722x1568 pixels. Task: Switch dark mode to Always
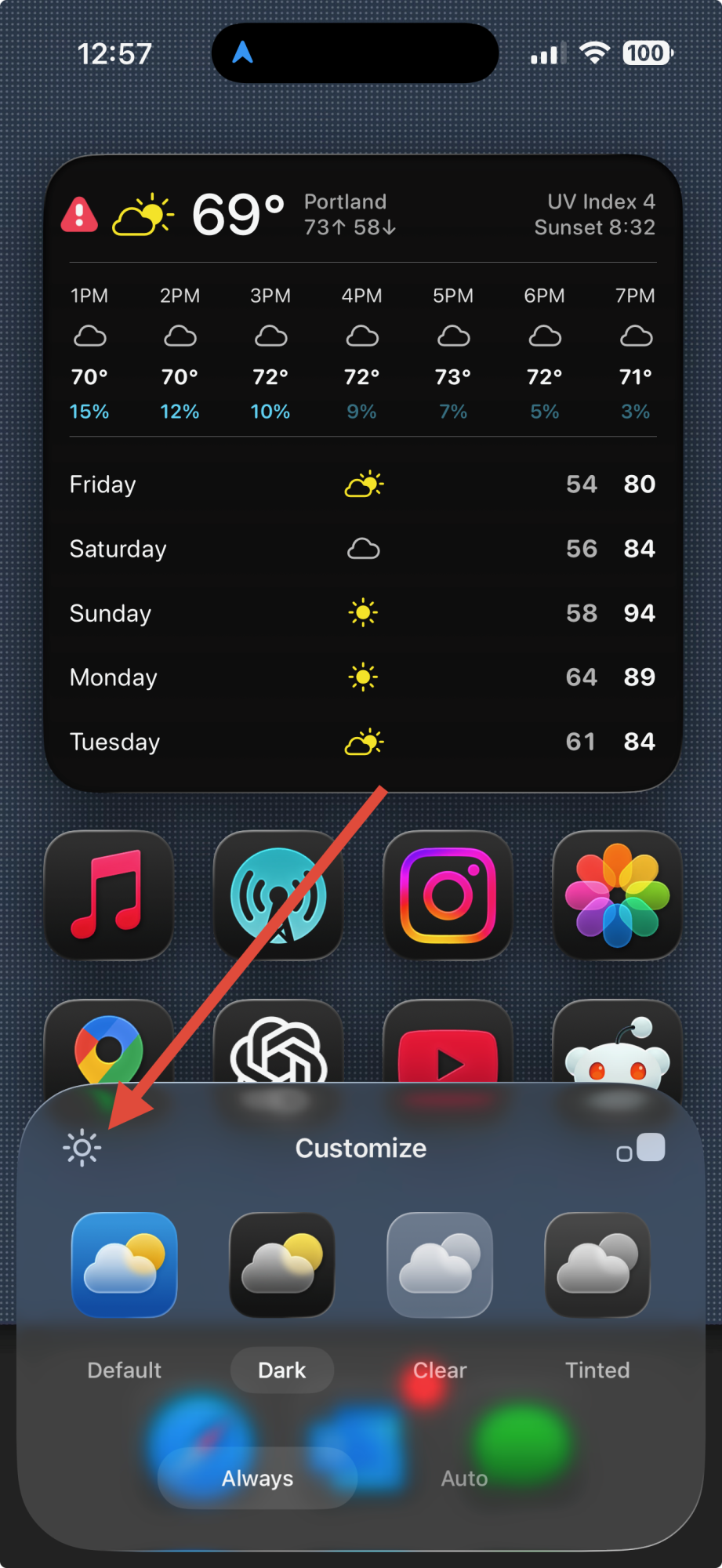coord(257,1478)
